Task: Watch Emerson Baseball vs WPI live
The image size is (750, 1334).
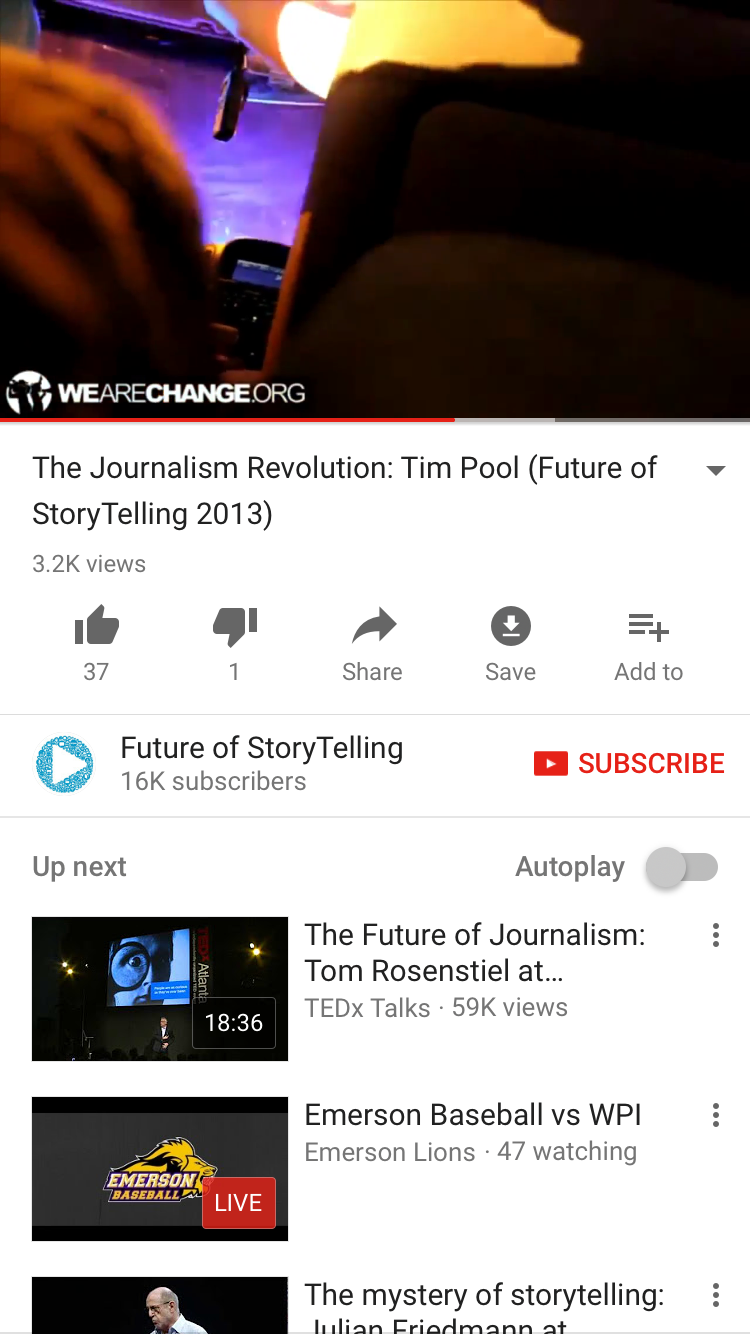Action: click(x=160, y=1168)
